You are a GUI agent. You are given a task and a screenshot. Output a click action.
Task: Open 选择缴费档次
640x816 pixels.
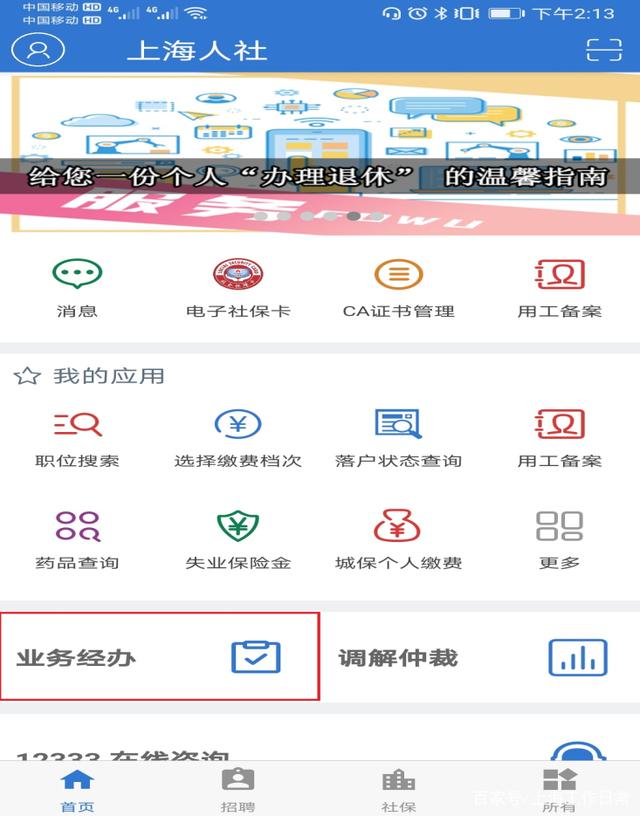click(x=238, y=438)
